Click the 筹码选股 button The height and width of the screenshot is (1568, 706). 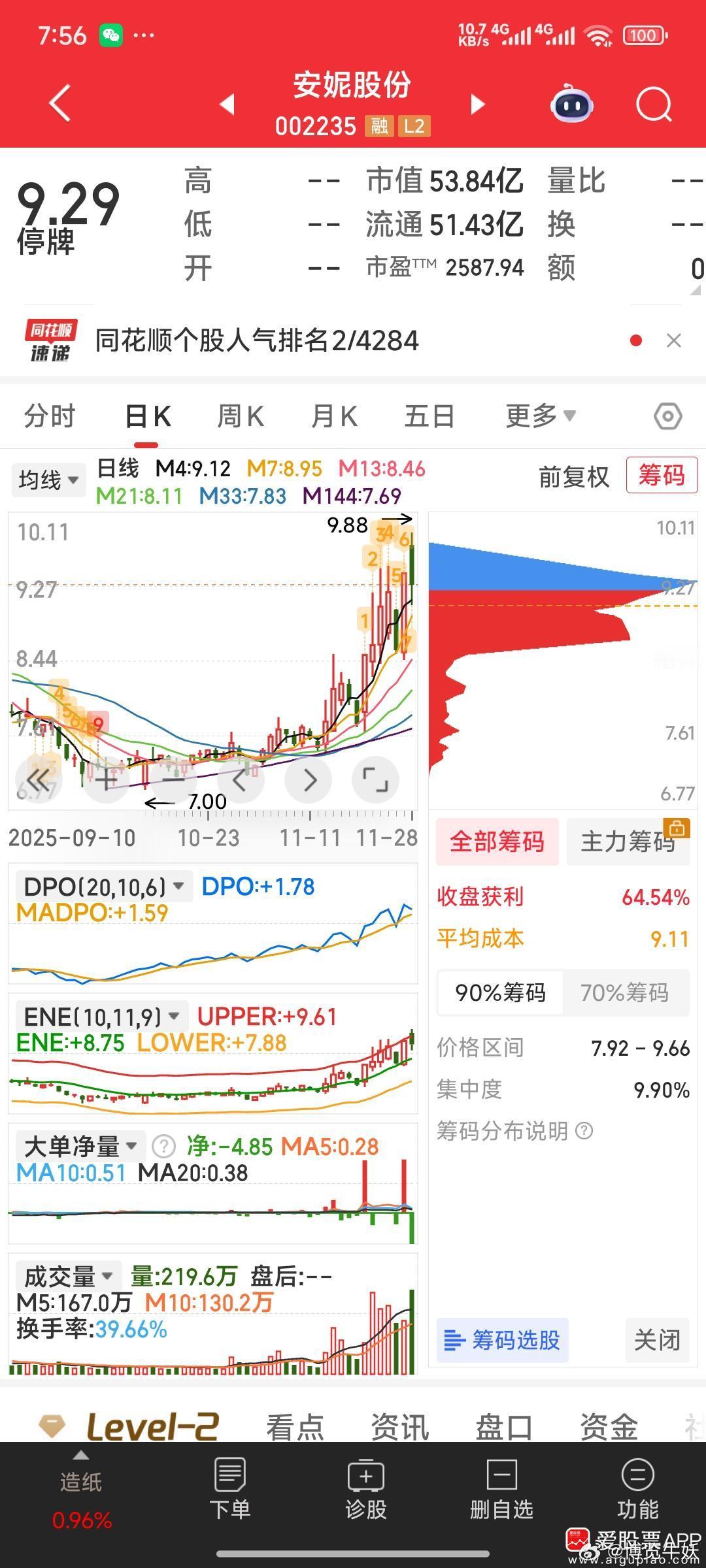click(x=502, y=1341)
